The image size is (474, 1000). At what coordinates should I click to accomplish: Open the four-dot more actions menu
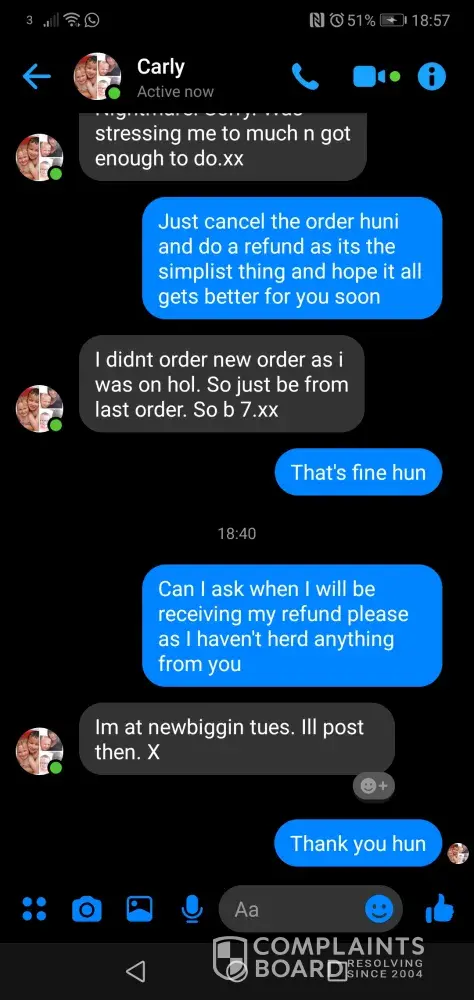pyautogui.click(x=34, y=909)
